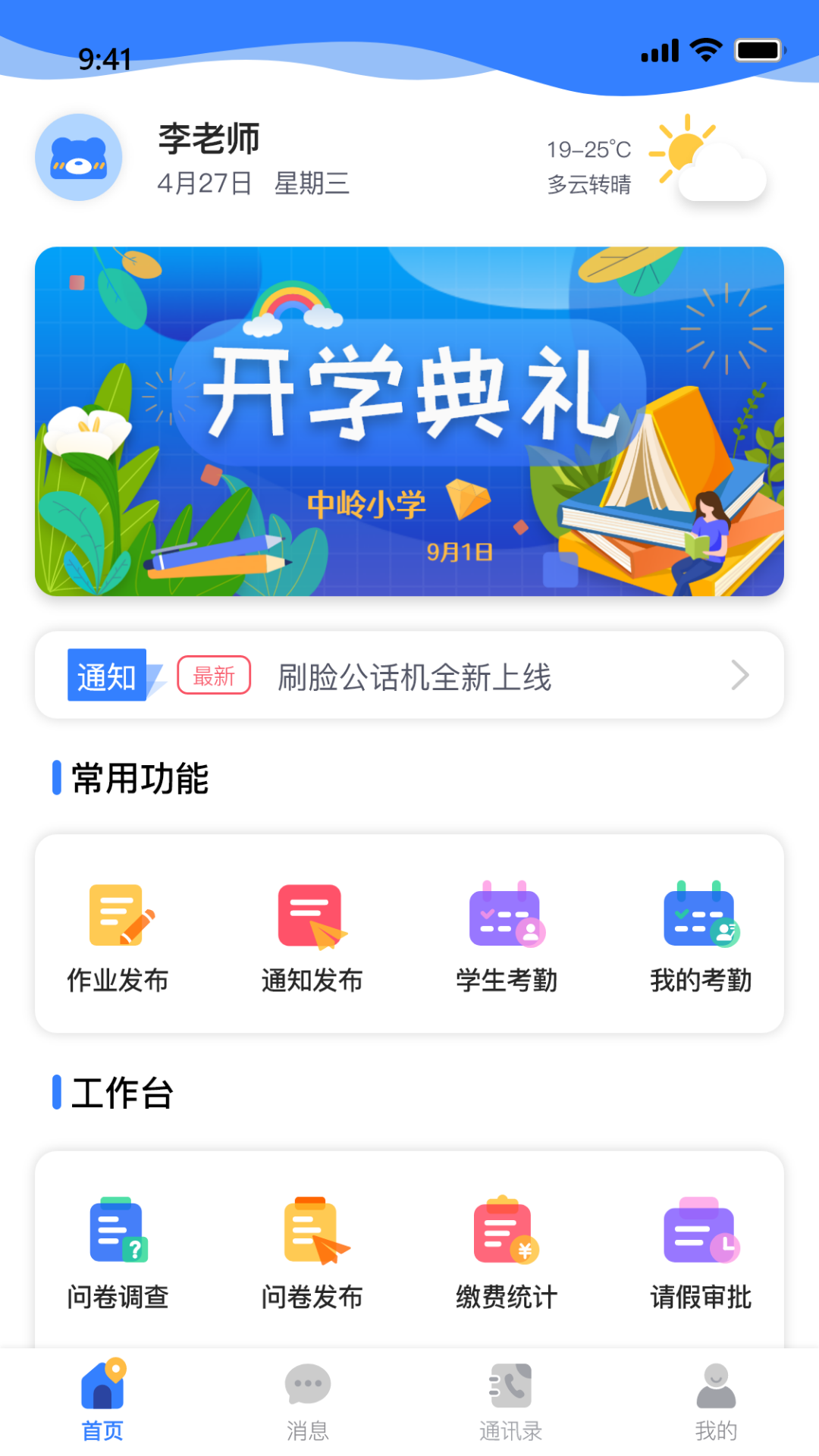This screenshot has width=819, height=1456.
Task: Go to 学生考勤
Action: [x=507, y=937]
